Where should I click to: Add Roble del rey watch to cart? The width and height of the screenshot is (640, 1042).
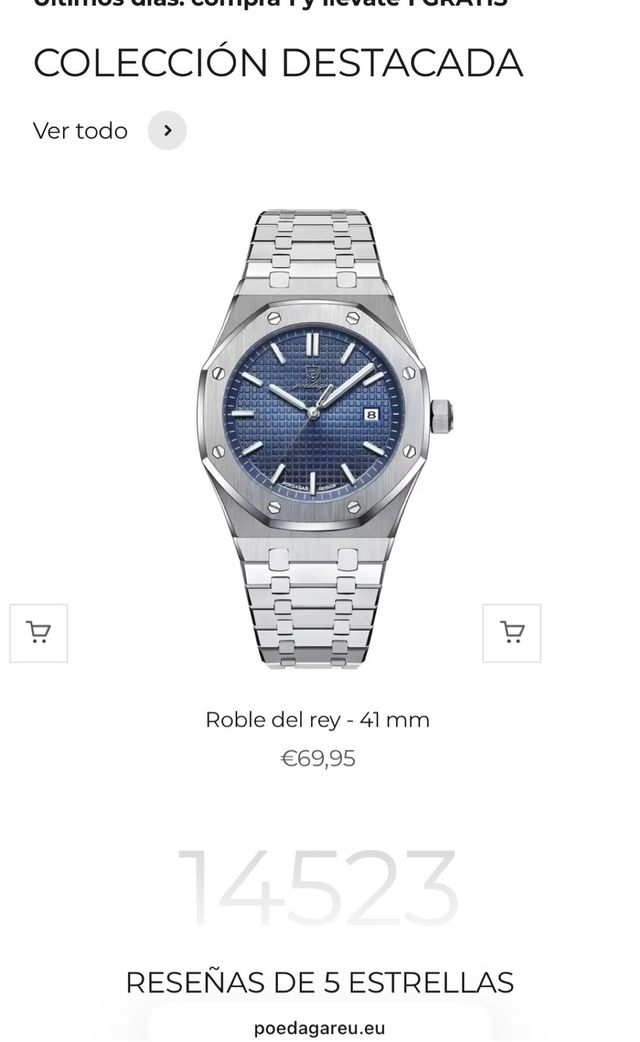(x=511, y=632)
